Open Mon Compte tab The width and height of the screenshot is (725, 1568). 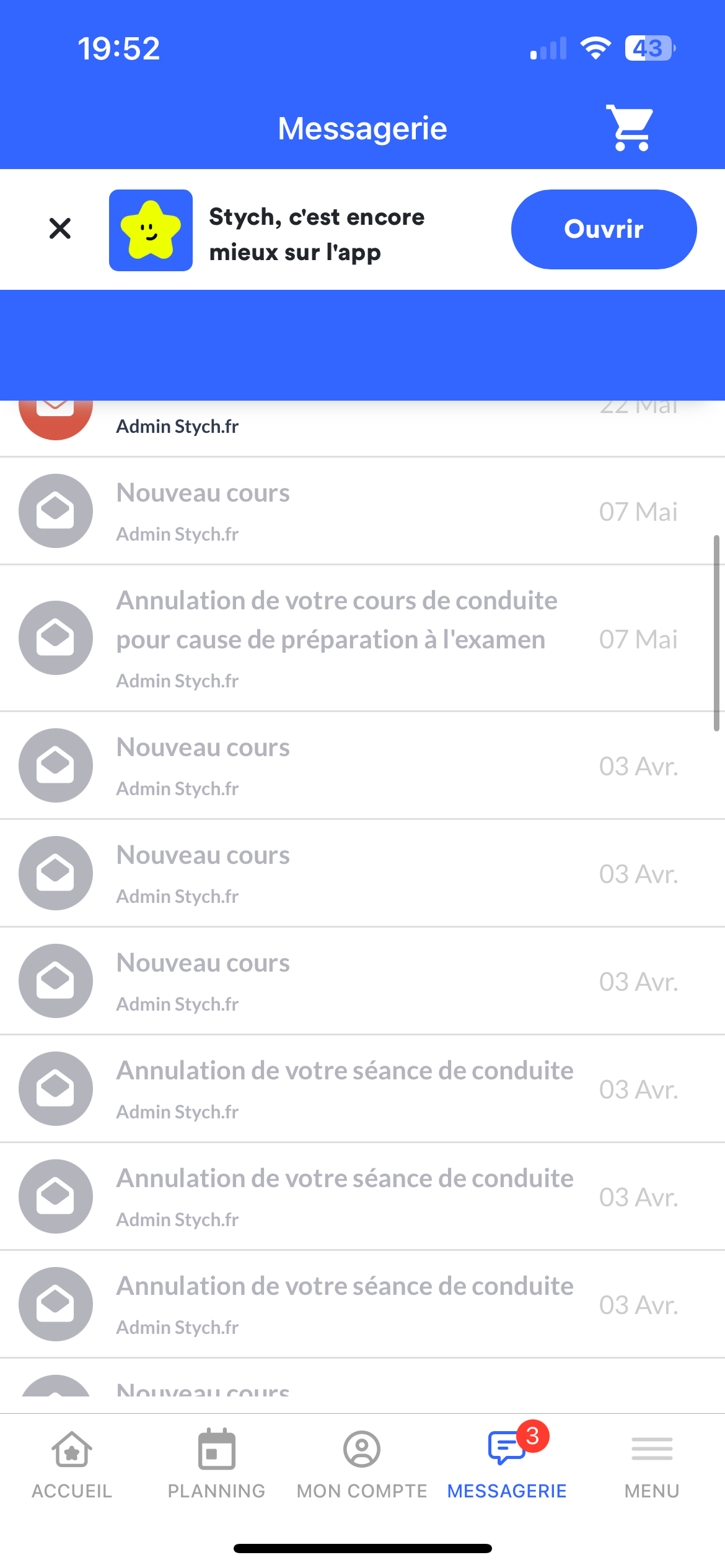(x=362, y=1464)
